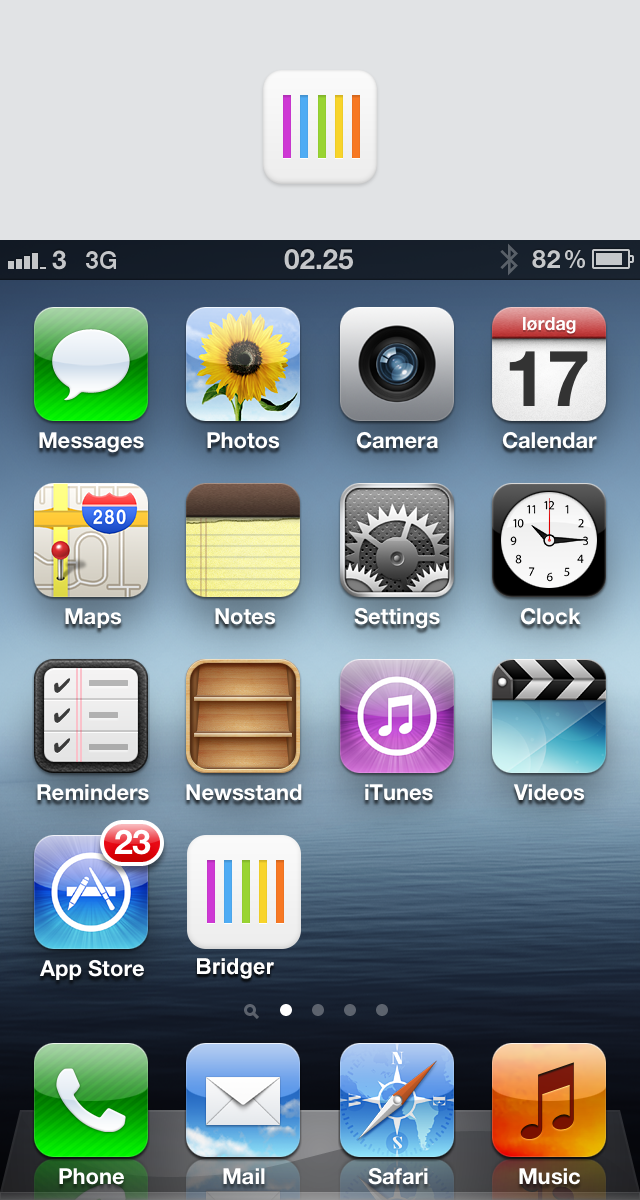Launch Safari from the dock
640x1200 pixels.
pos(397,1100)
